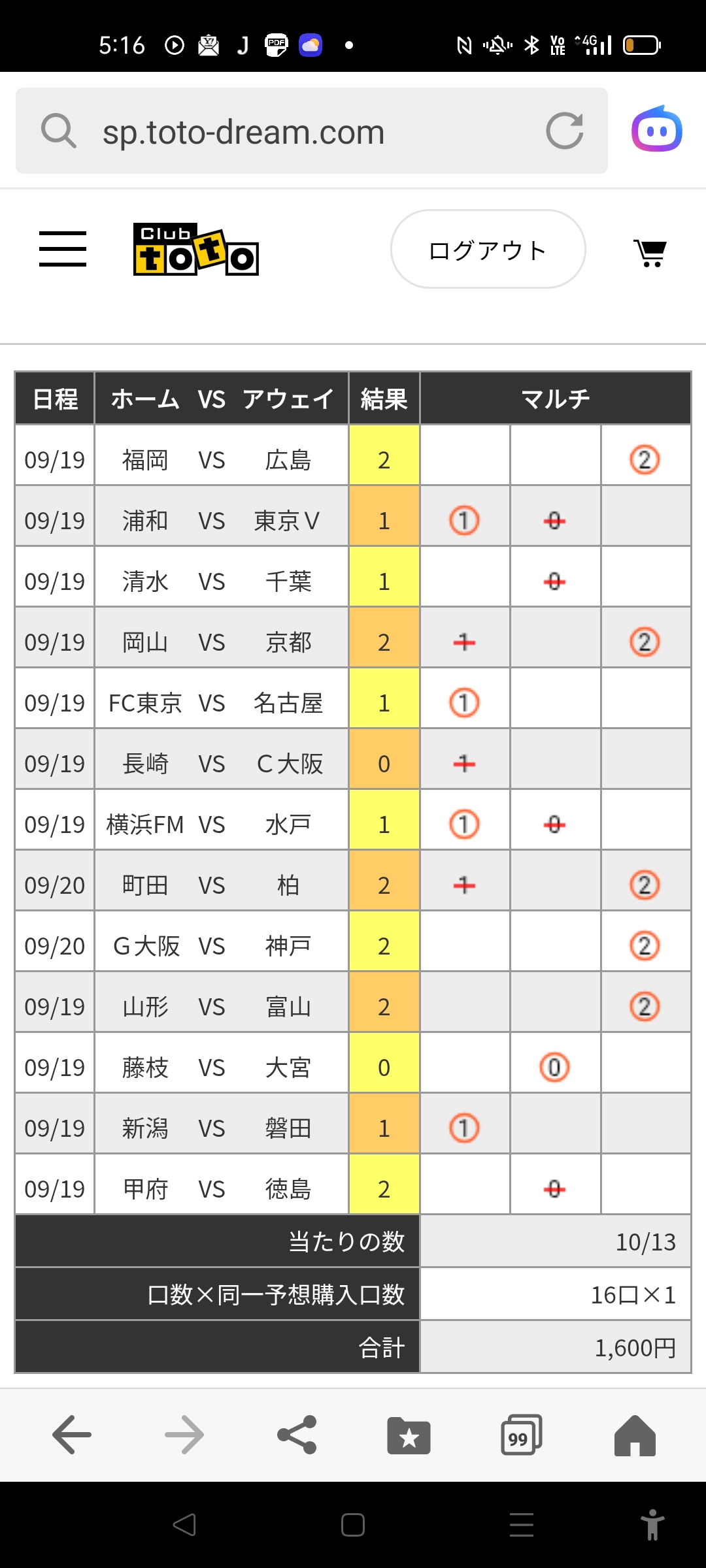Tap the Club toto logo
The width and height of the screenshot is (706, 1568).
[196, 250]
